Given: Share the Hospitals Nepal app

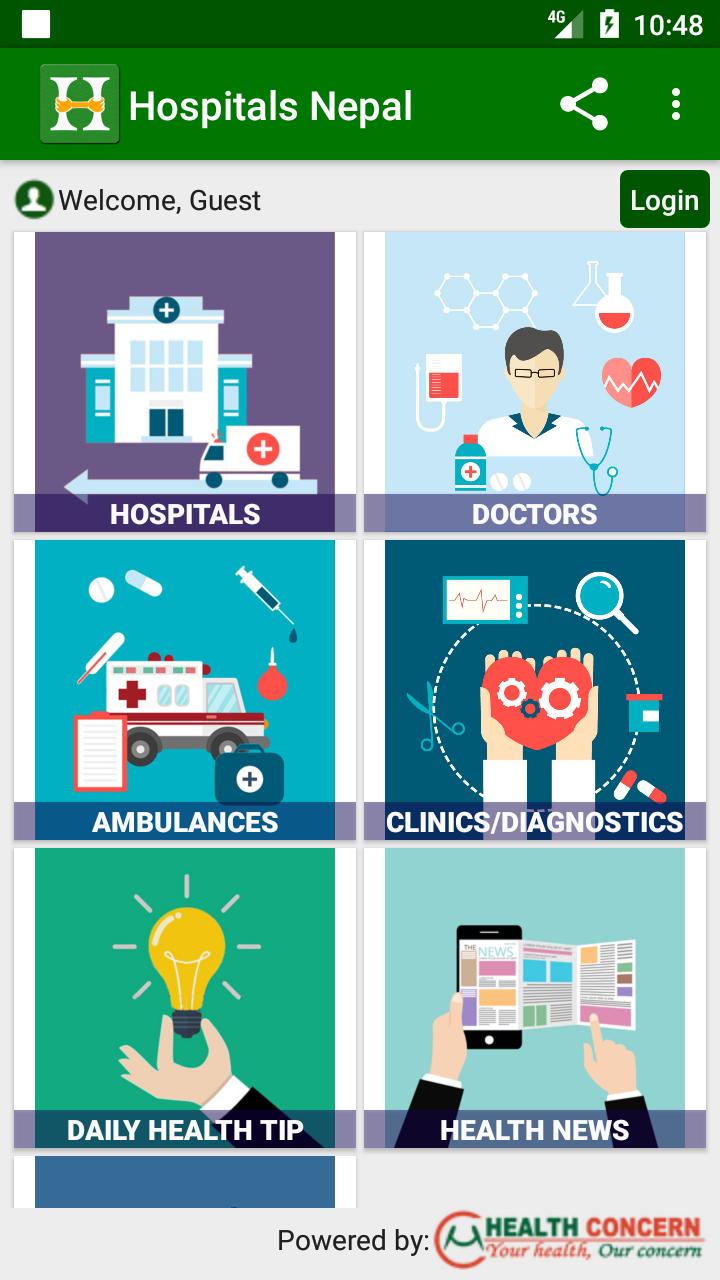Looking at the screenshot, I should coord(584,105).
